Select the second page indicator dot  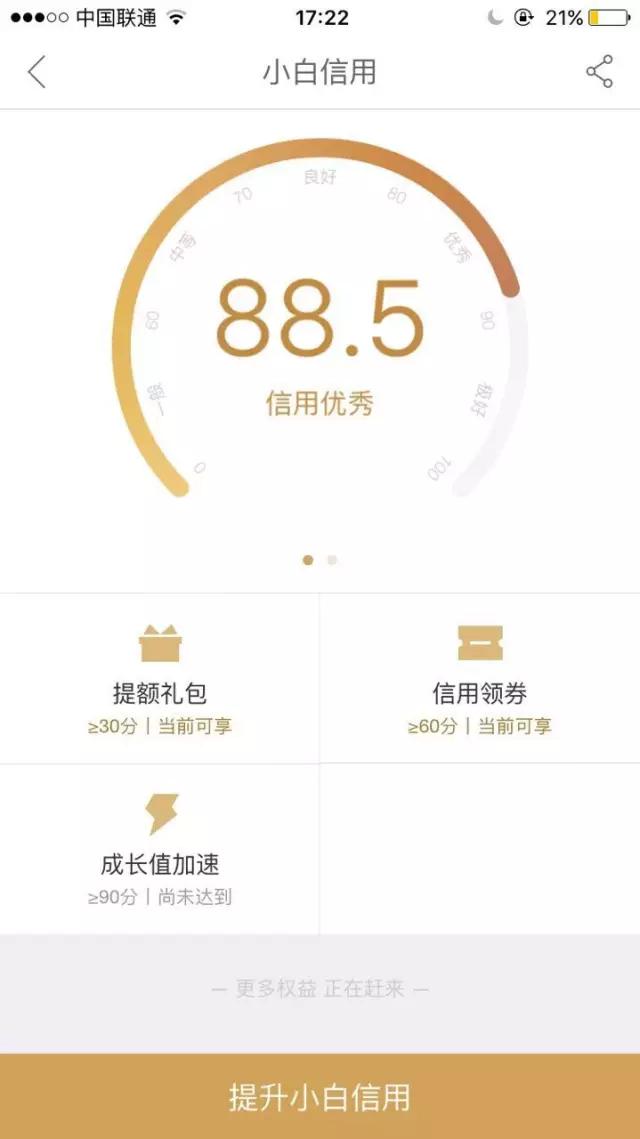click(332, 560)
